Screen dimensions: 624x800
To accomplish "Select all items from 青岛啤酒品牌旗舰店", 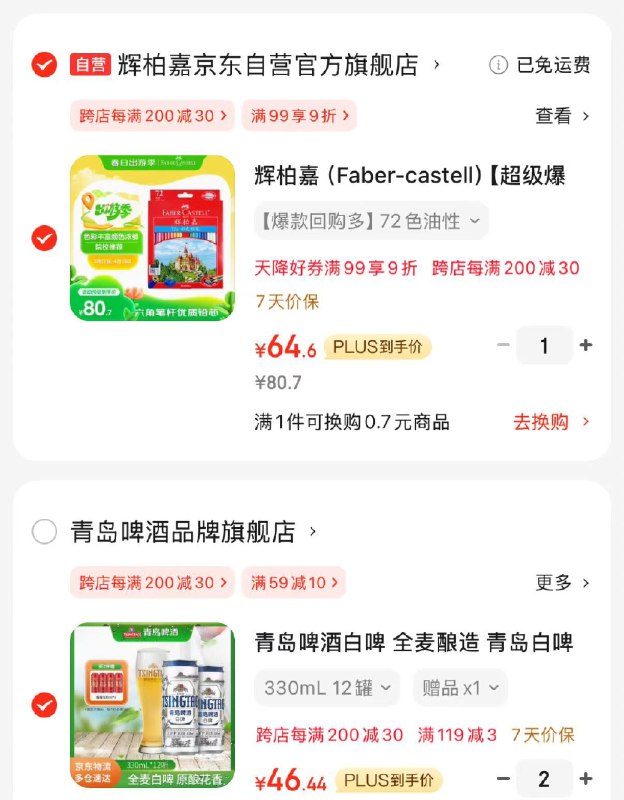I will pos(44,532).
